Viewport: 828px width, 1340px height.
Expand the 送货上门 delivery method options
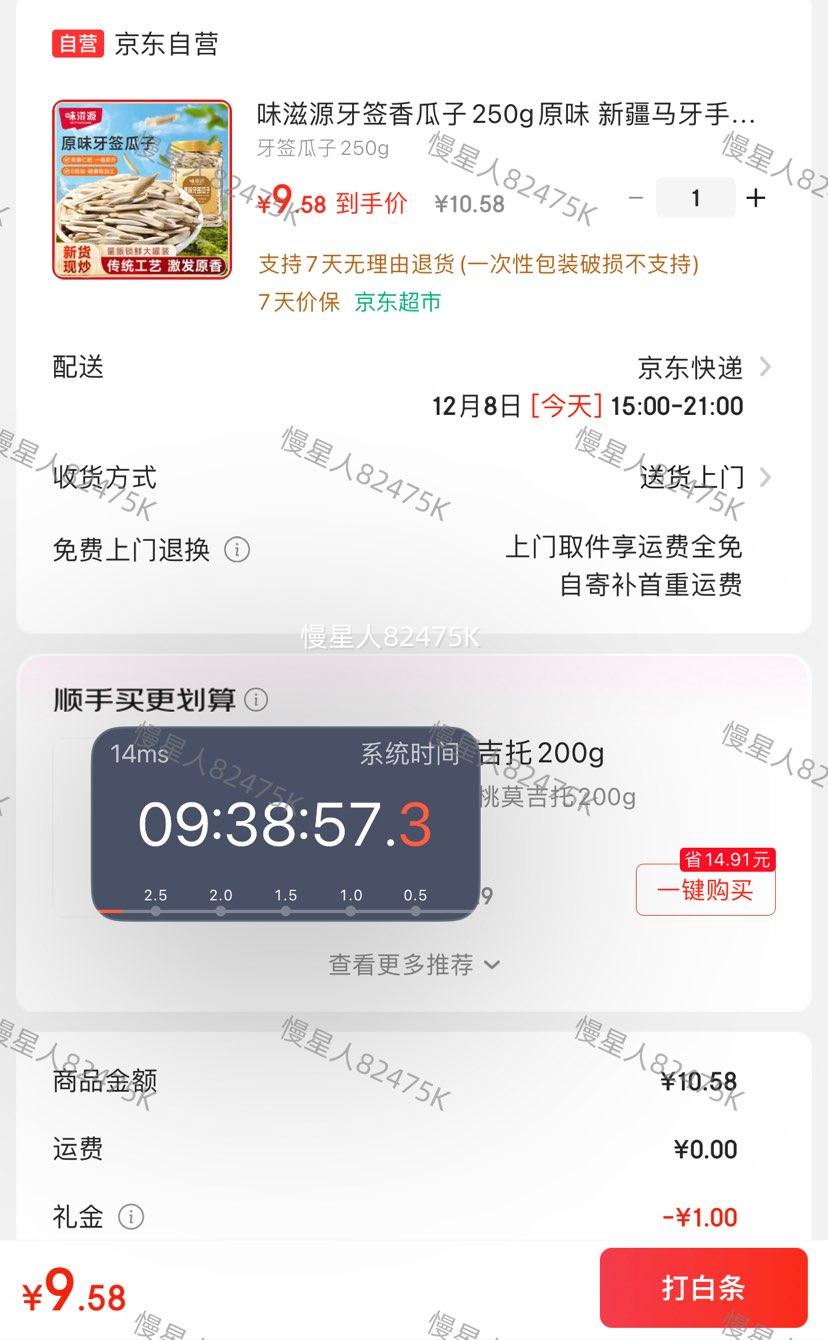pyautogui.click(x=765, y=477)
